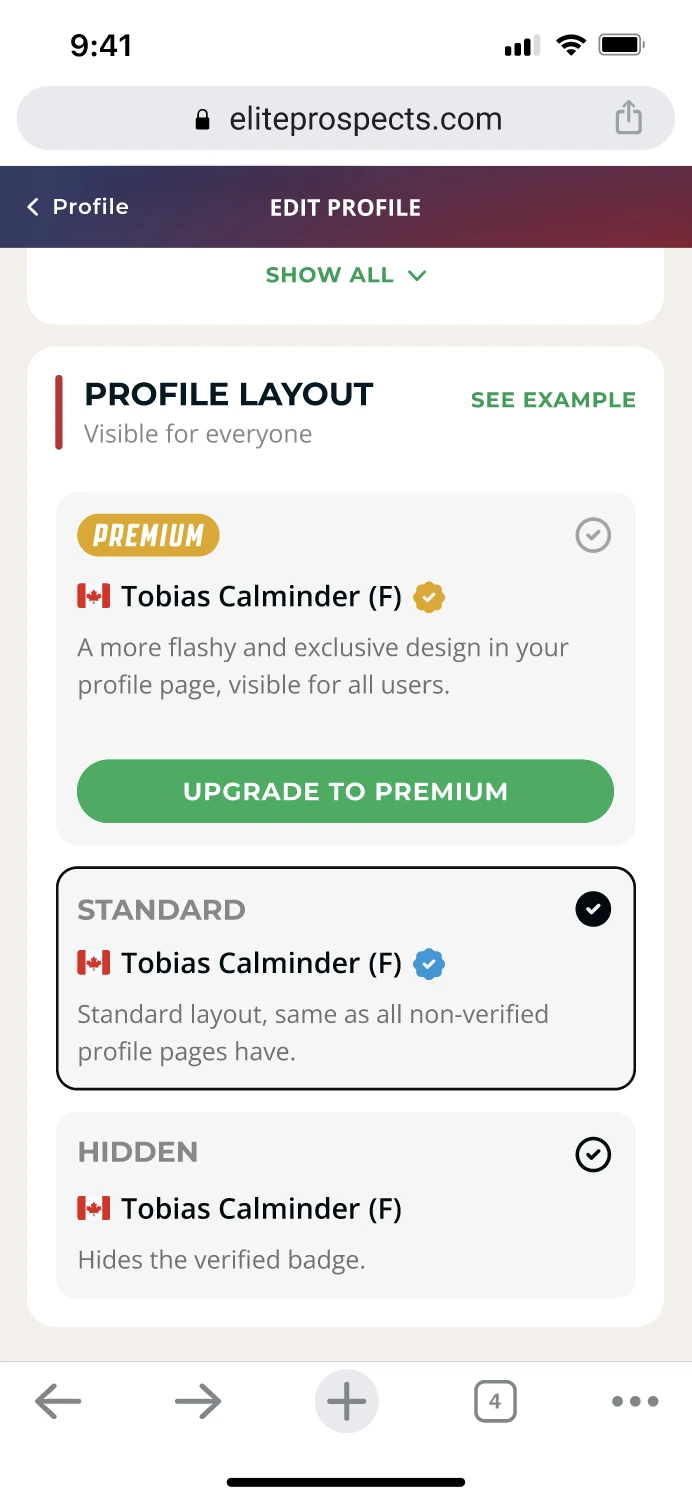Open the See Example link

pos(553,400)
